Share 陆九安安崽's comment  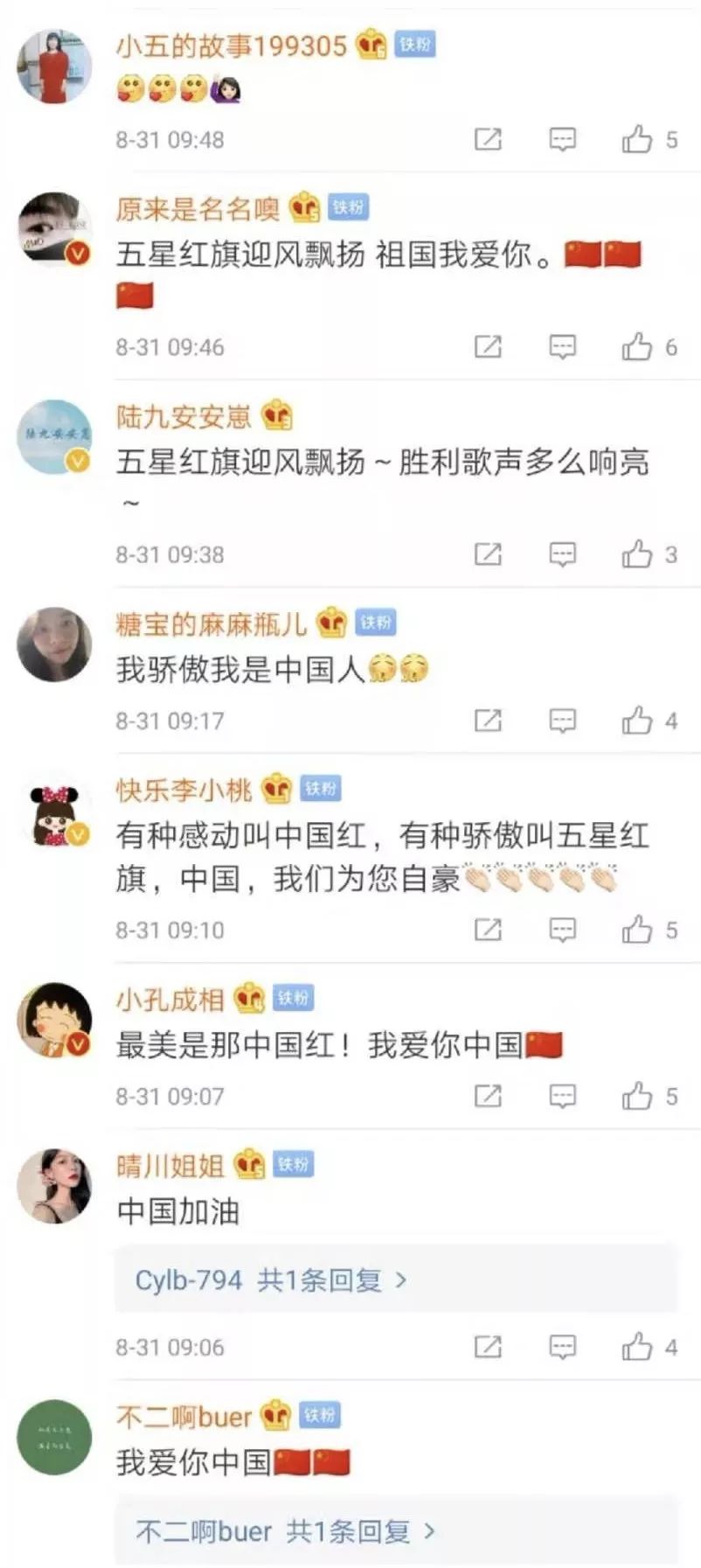click(x=489, y=554)
